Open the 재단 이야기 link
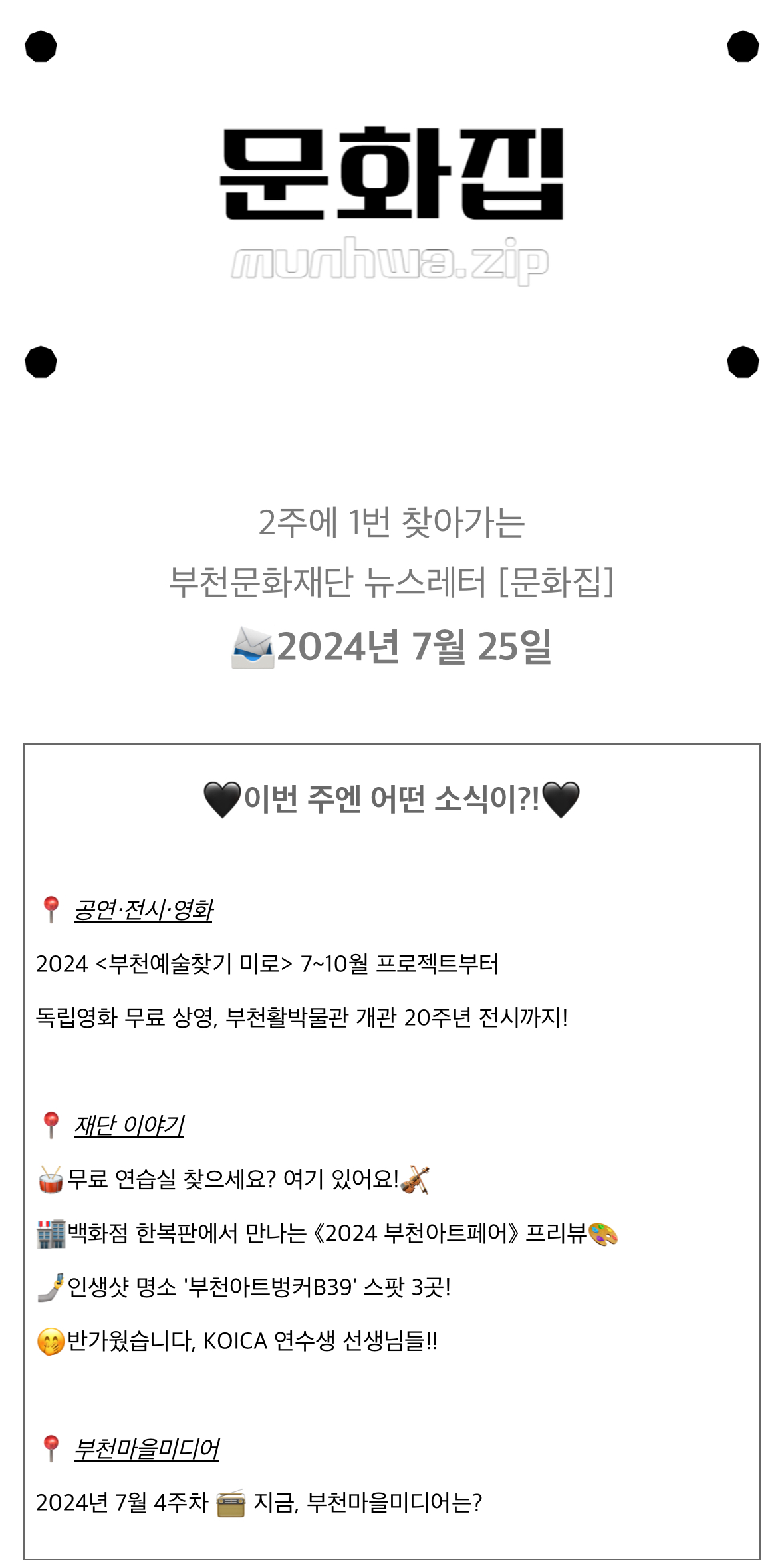The height and width of the screenshot is (1560, 784). click(x=128, y=1125)
